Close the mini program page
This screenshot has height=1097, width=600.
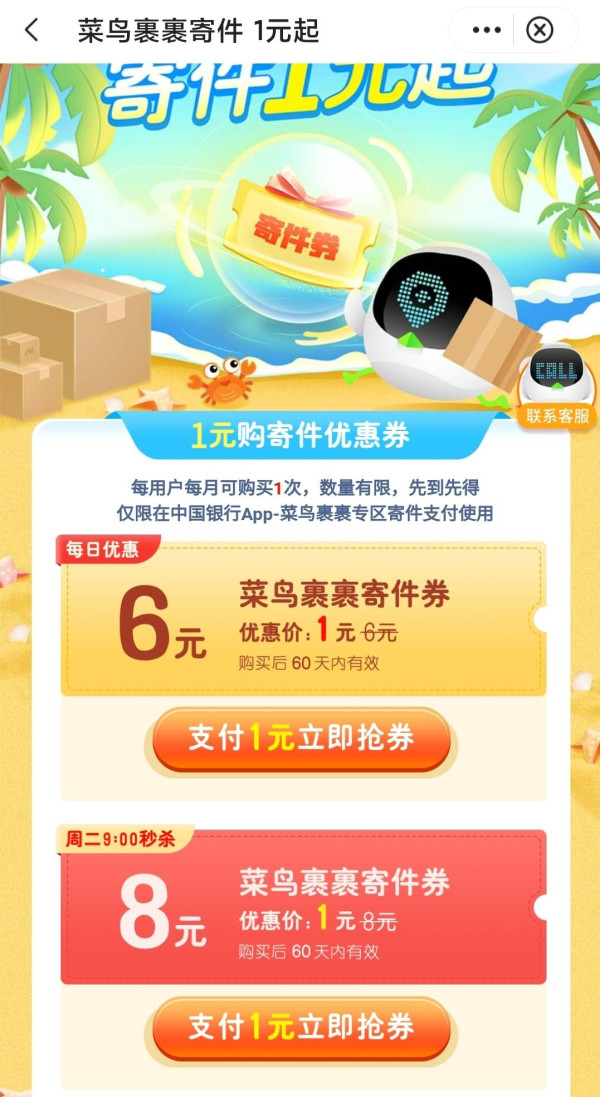540,31
